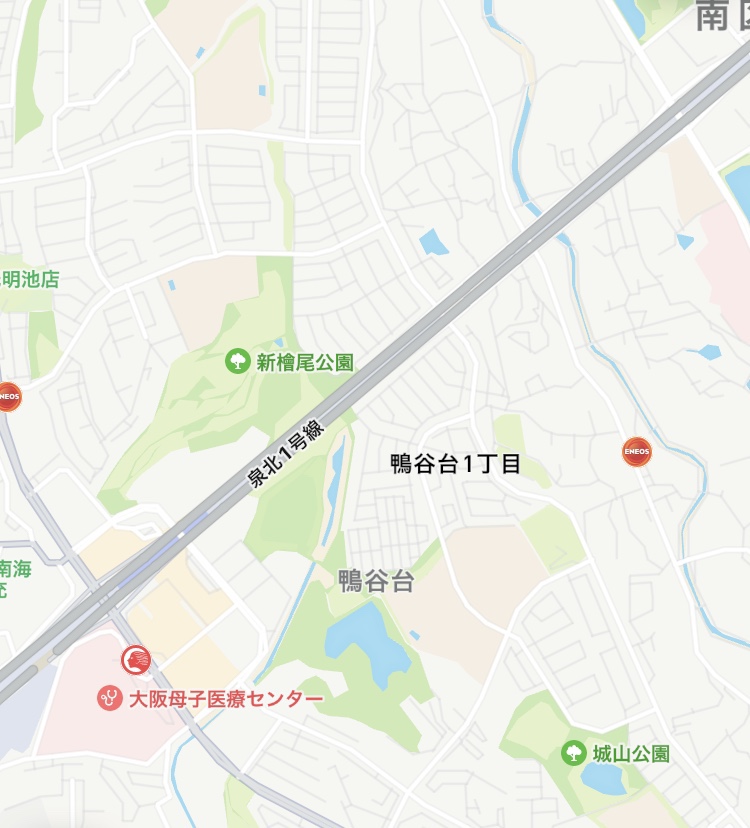This screenshot has height=828, width=750.
Task: Open the 新檜尾公園 park marker
Action: [x=238, y=361]
